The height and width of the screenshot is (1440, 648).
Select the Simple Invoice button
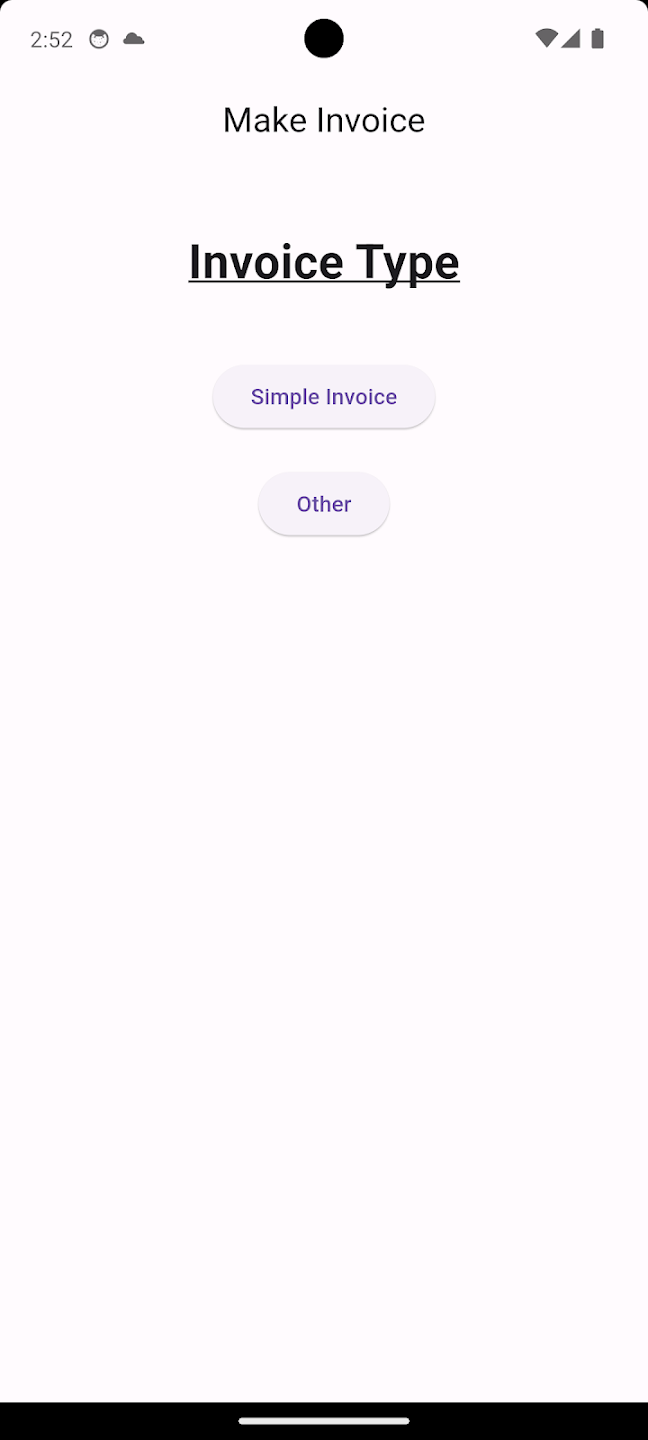pos(324,397)
